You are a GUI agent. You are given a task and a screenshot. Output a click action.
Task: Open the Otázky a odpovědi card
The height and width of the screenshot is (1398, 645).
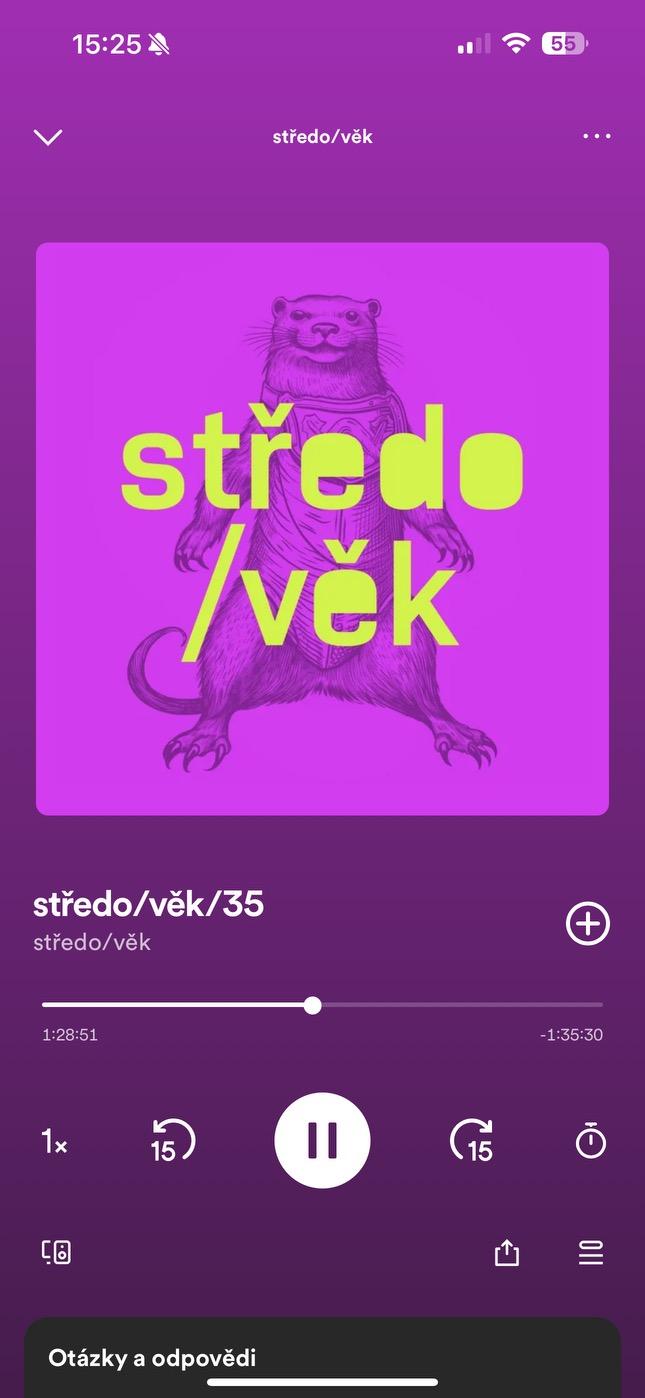click(322, 1357)
